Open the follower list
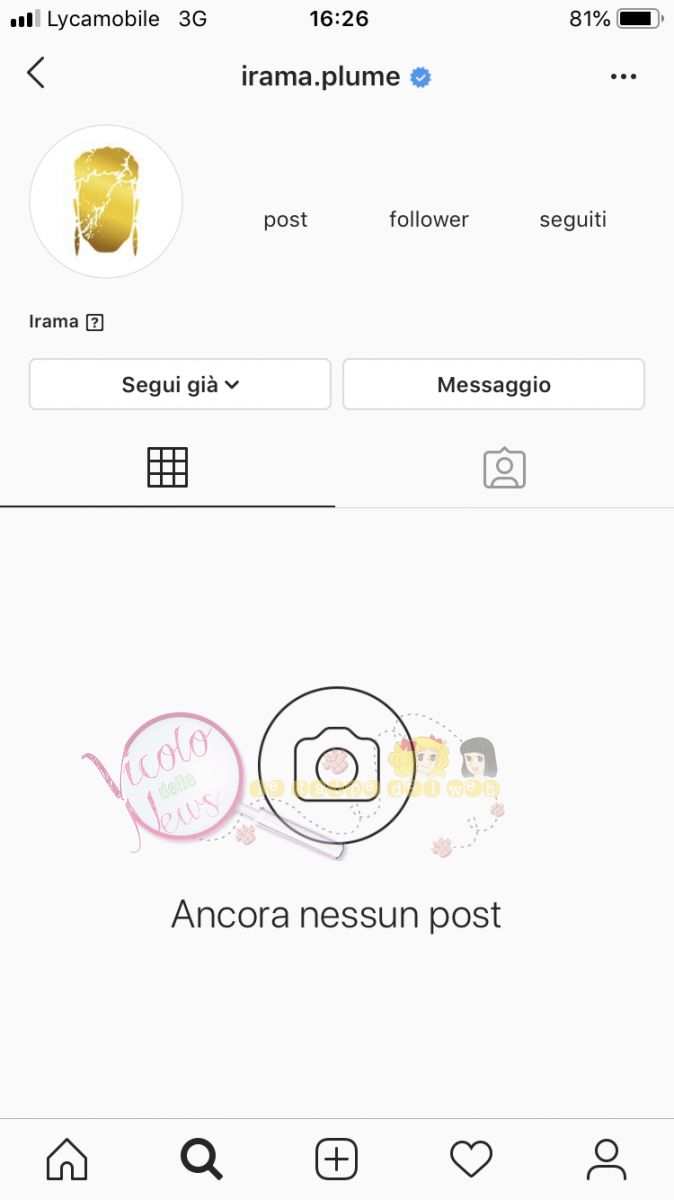 (429, 220)
